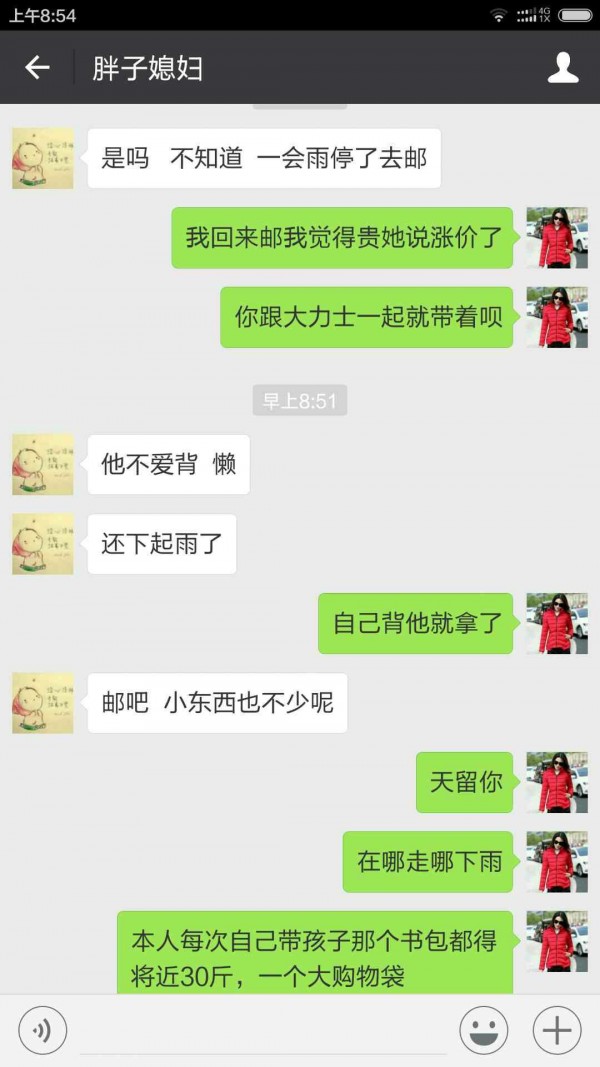Tap the message text field
Image resolution: width=600 pixels, height=1067 pixels.
click(262, 1030)
